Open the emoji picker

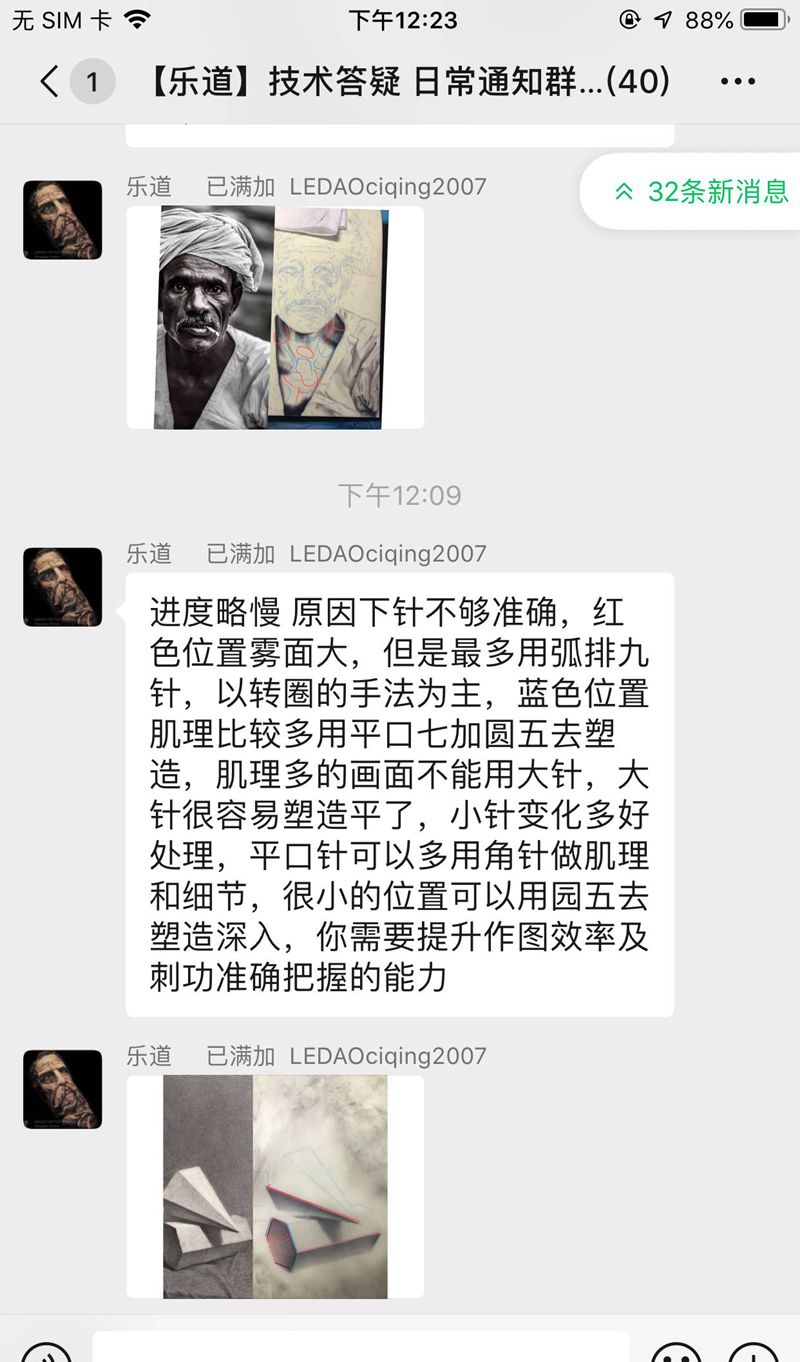[x=676, y=1352]
